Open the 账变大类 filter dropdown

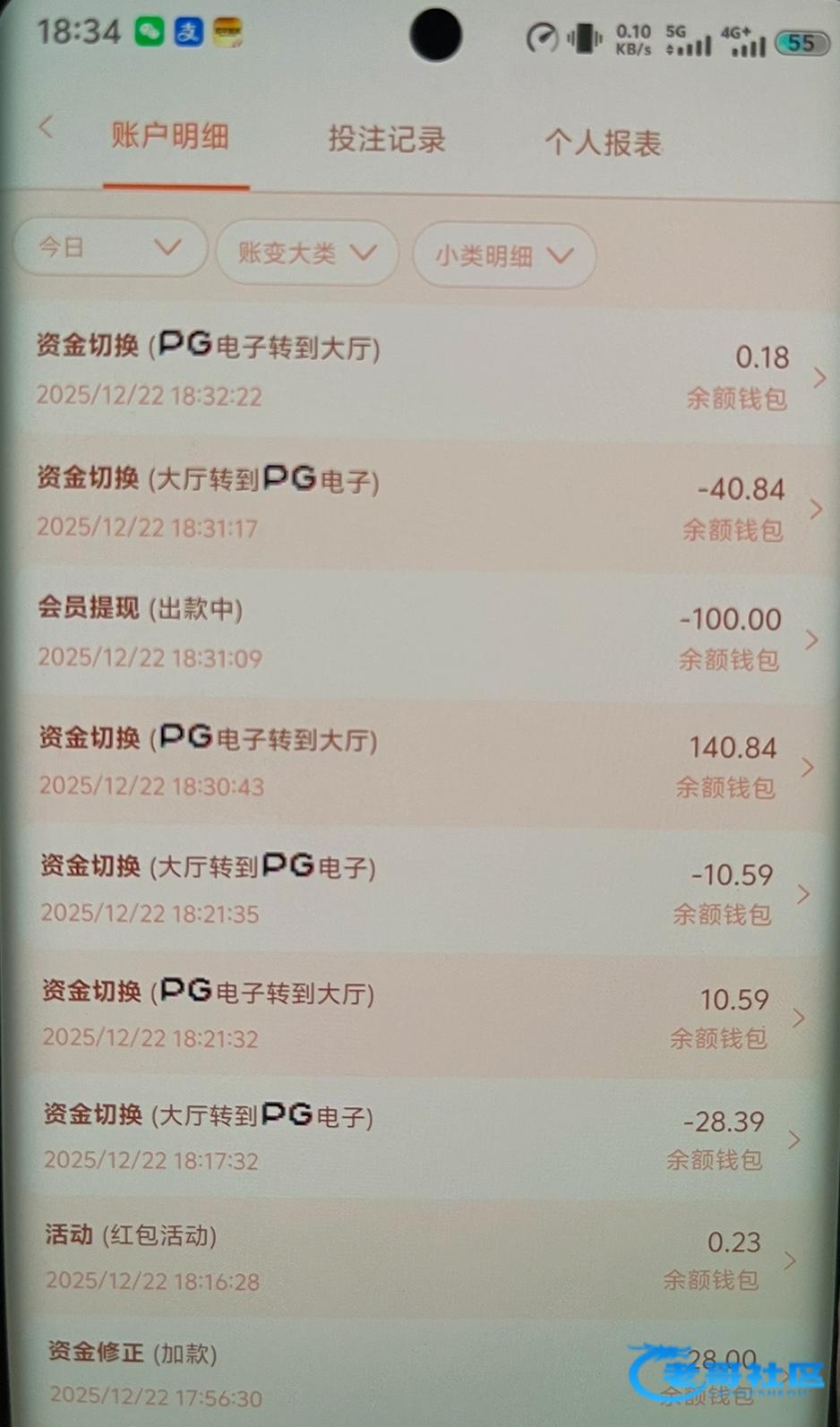(x=306, y=253)
